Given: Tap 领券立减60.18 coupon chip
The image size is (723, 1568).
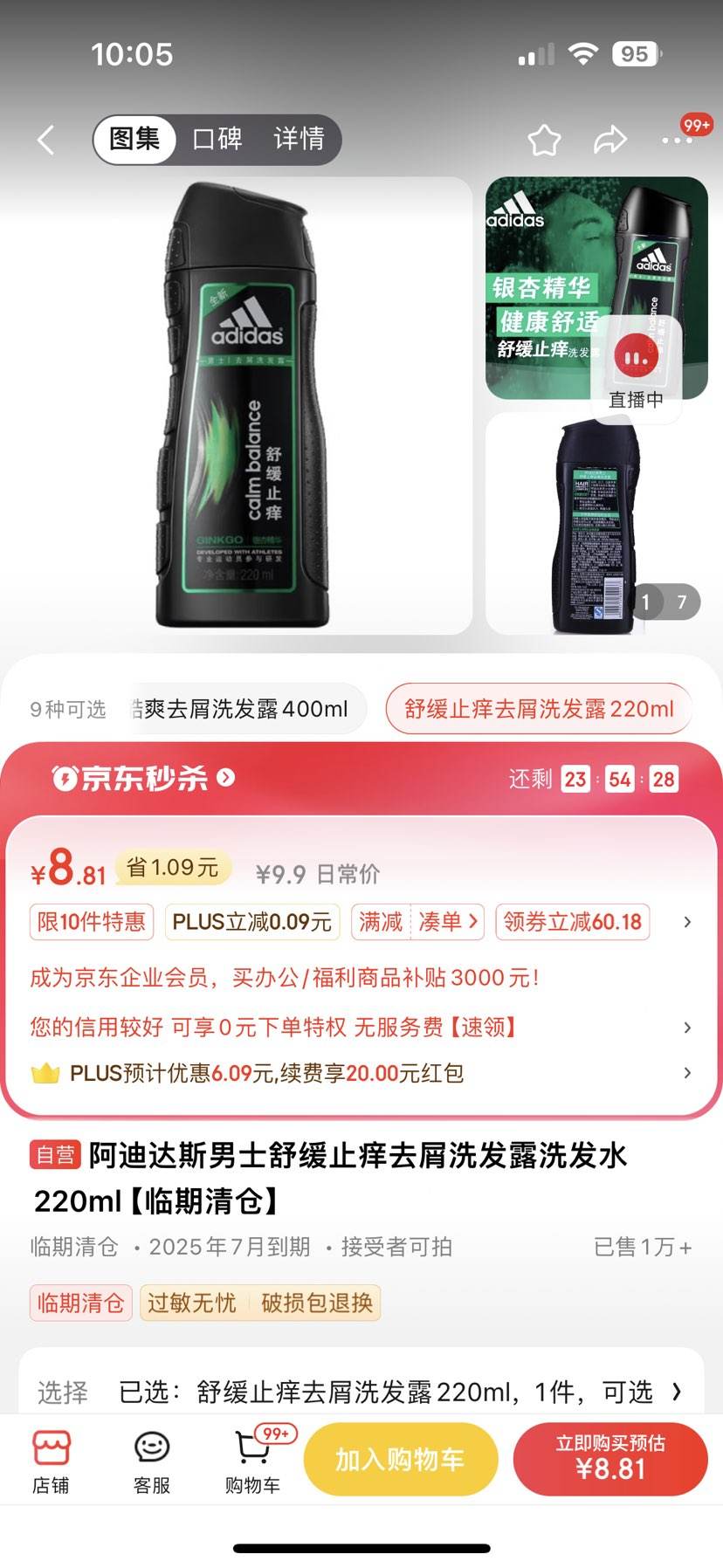Looking at the screenshot, I should (x=572, y=922).
